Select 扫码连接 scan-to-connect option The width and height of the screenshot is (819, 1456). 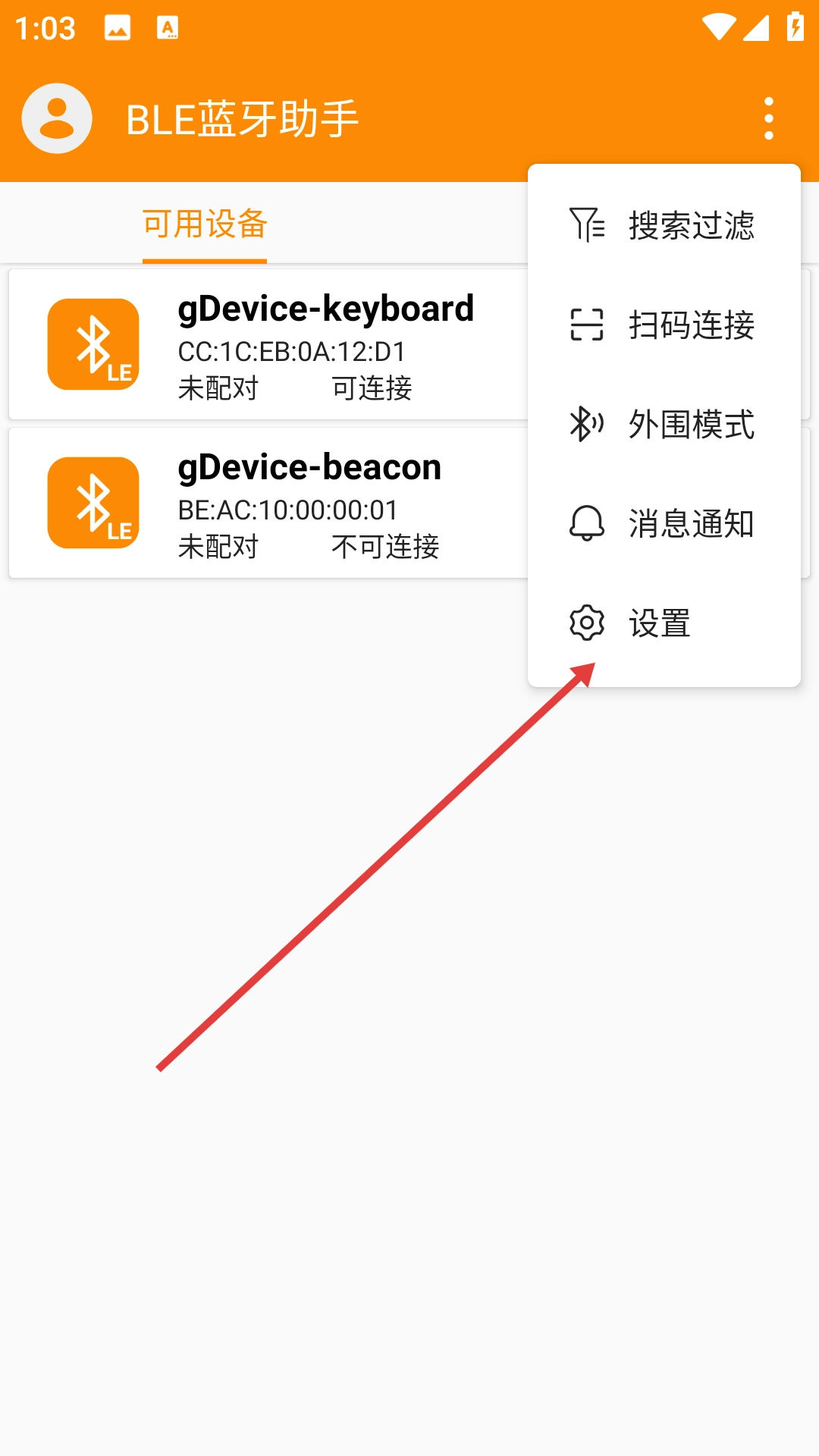pos(664,325)
